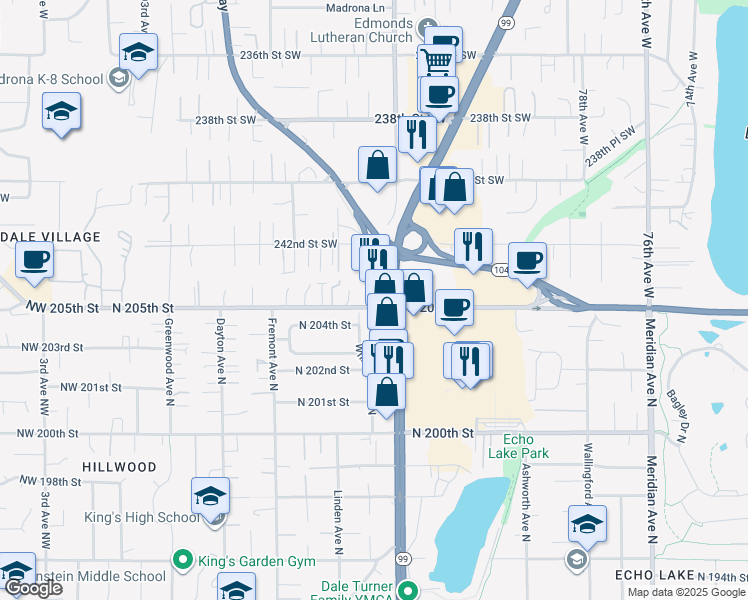Open the shopping cart grocery marker
748x600 pixels.
436,61
